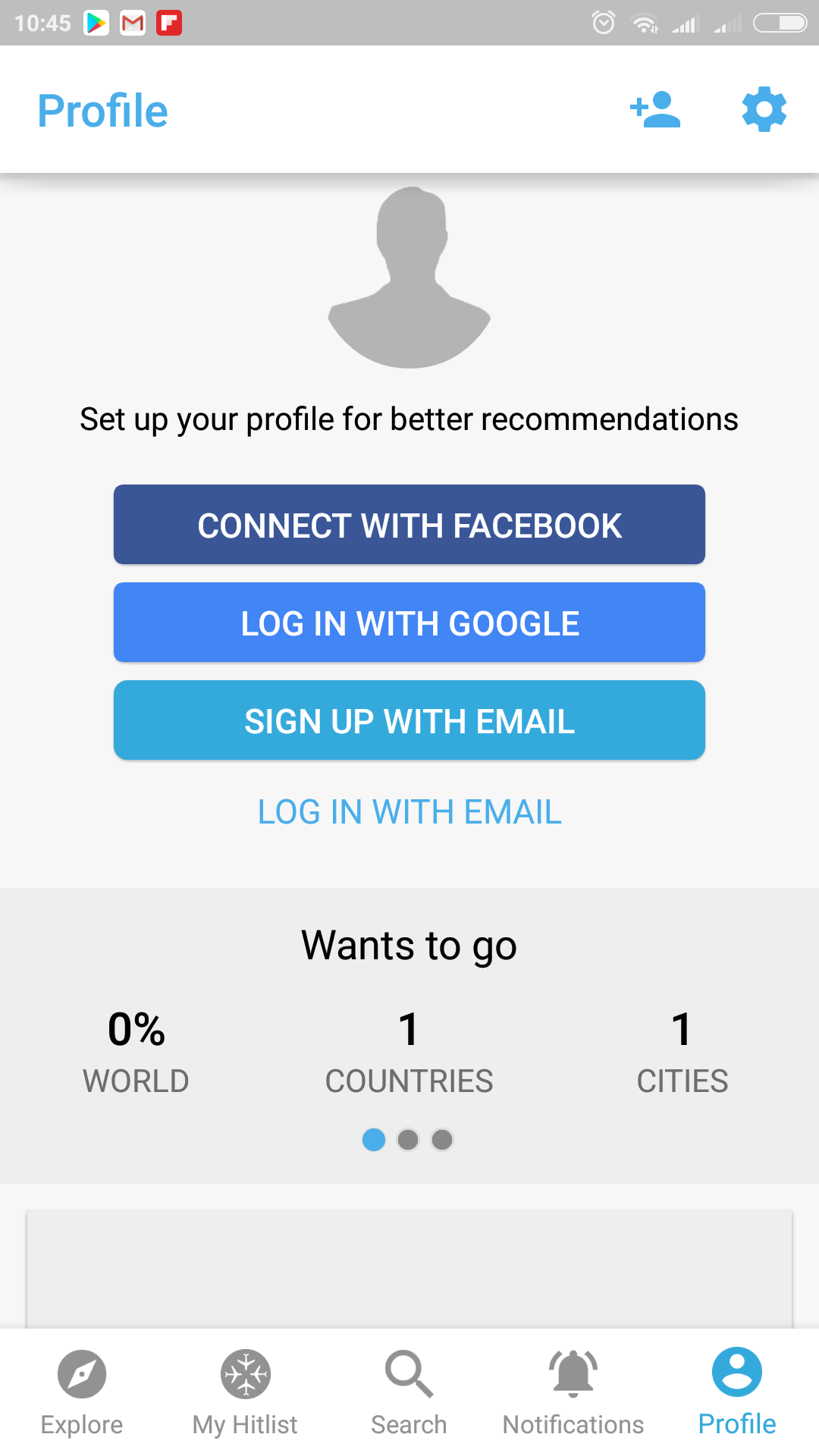
Task: Select the second page indicator dot
Action: [x=408, y=1140]
